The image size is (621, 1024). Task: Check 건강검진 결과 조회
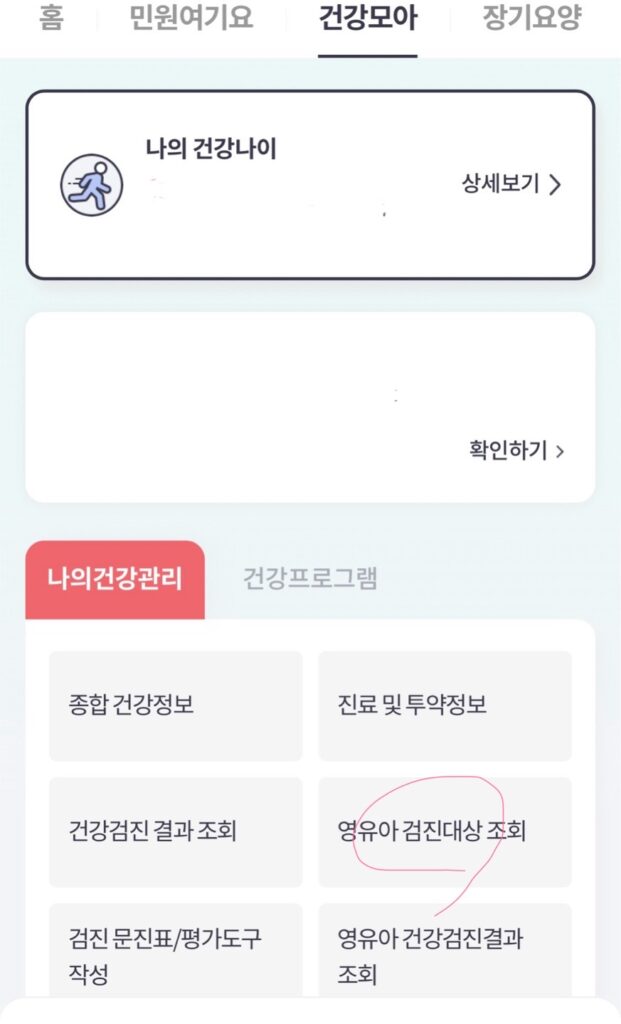176,831
